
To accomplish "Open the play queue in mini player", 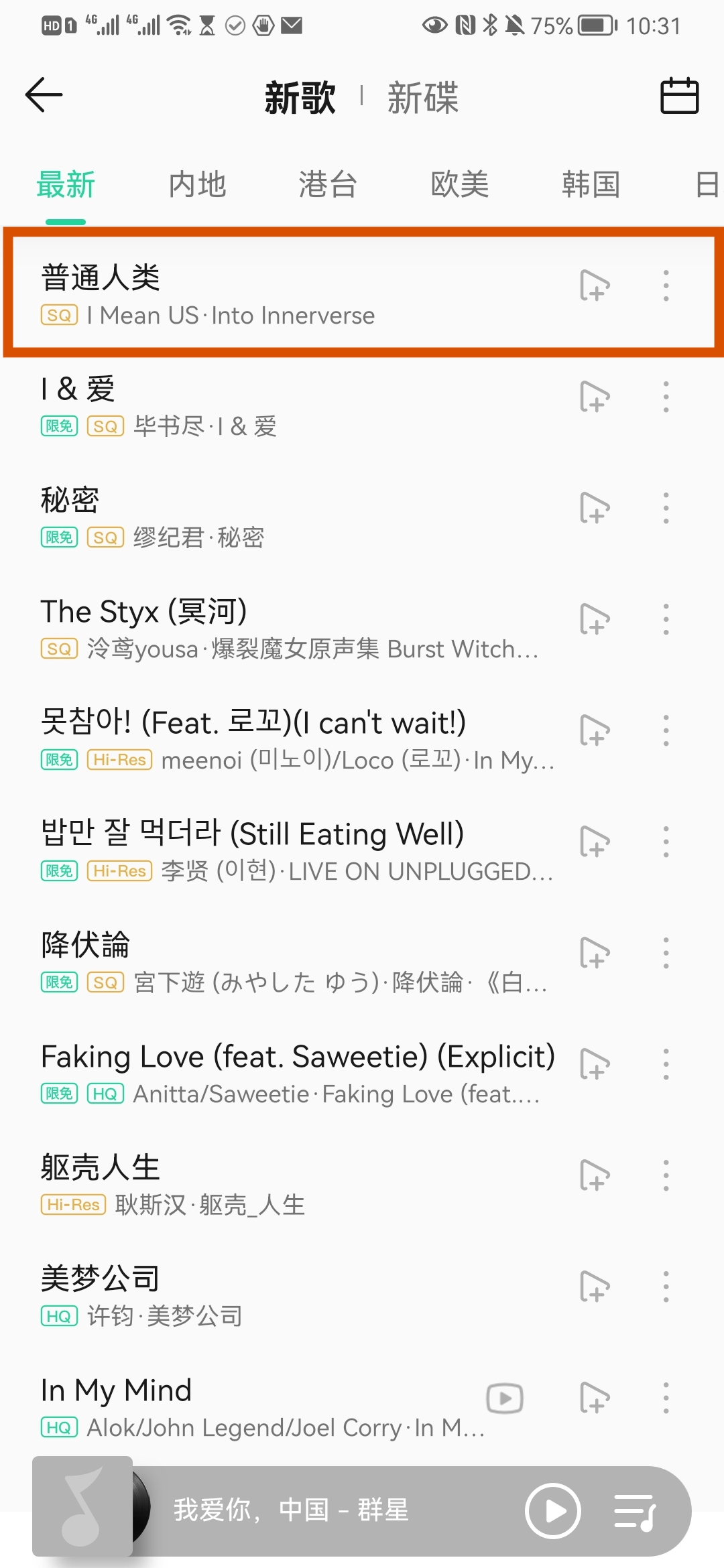I will click(635, 1511).
